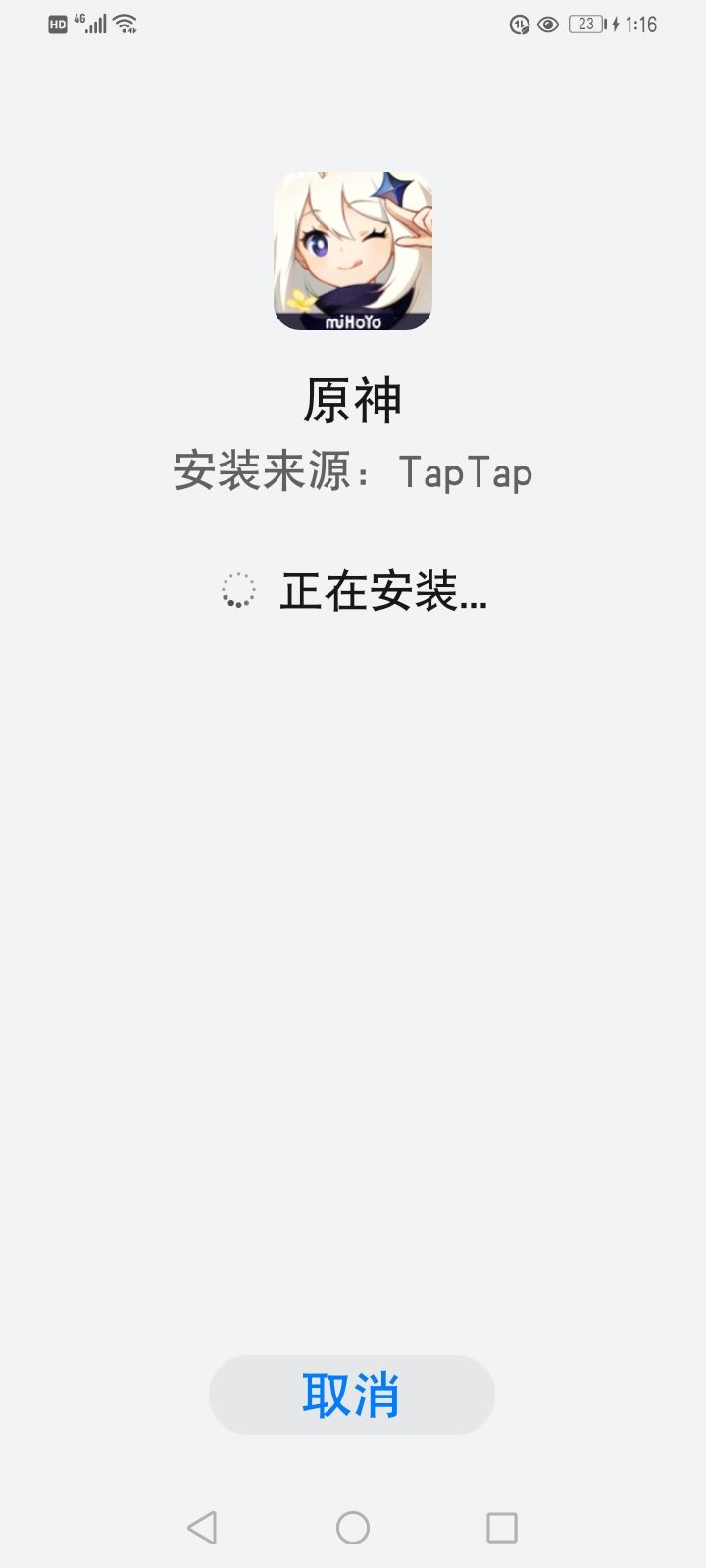This screenshot has width=706, height=1568.
Task: Open recent apps with square button
Action: 502,1526
